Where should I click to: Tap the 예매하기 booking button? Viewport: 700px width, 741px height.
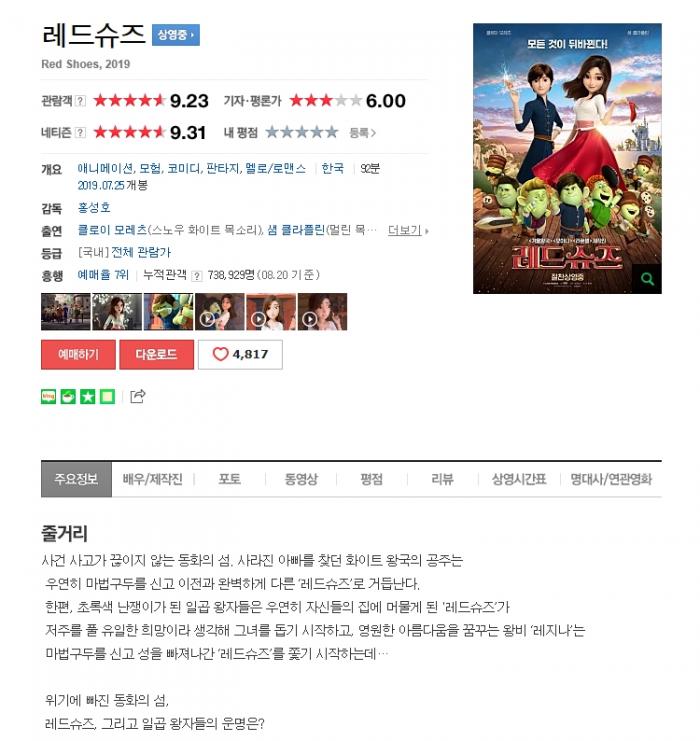(78, 354)
